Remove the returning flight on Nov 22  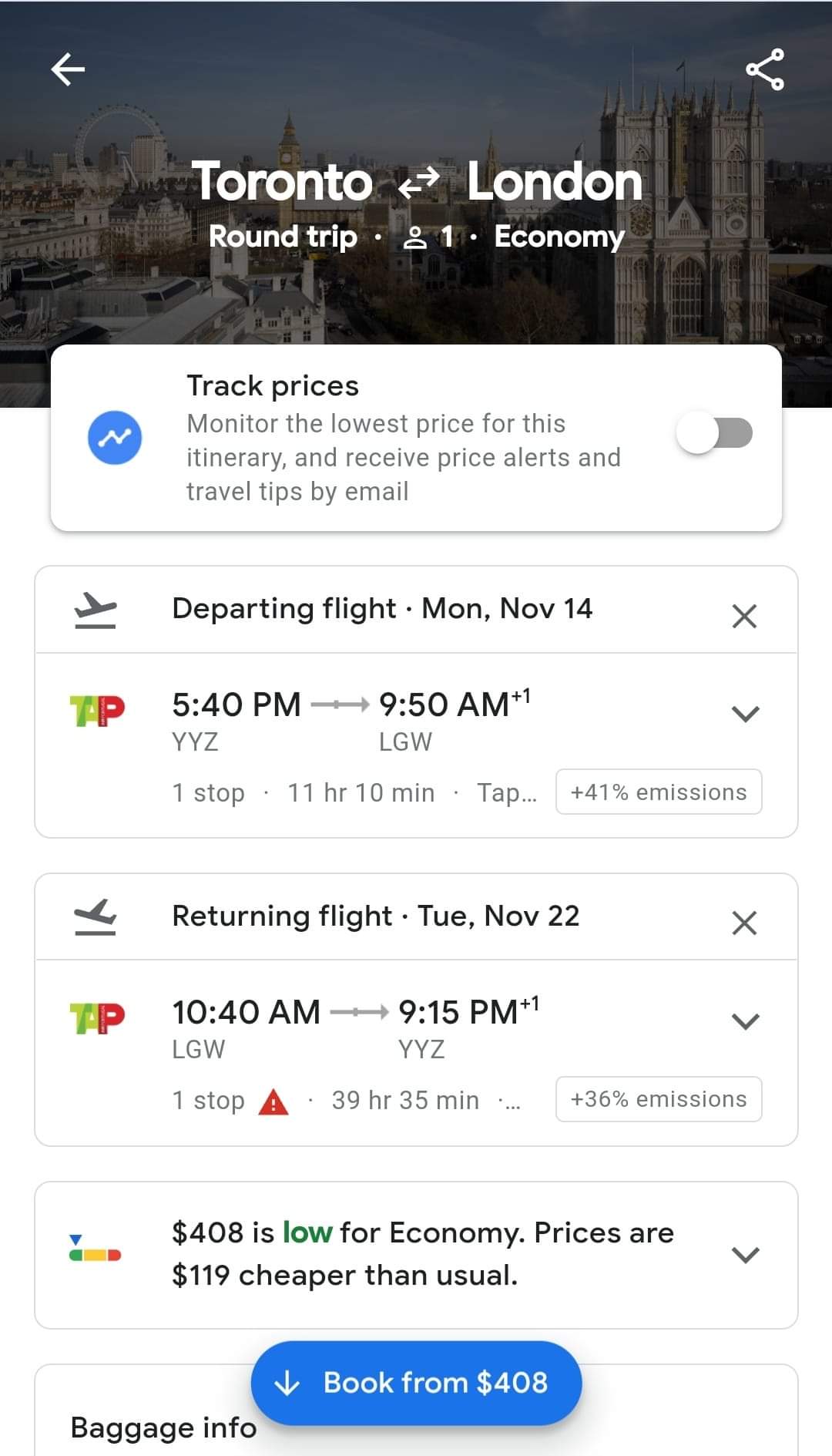point(744,923)
